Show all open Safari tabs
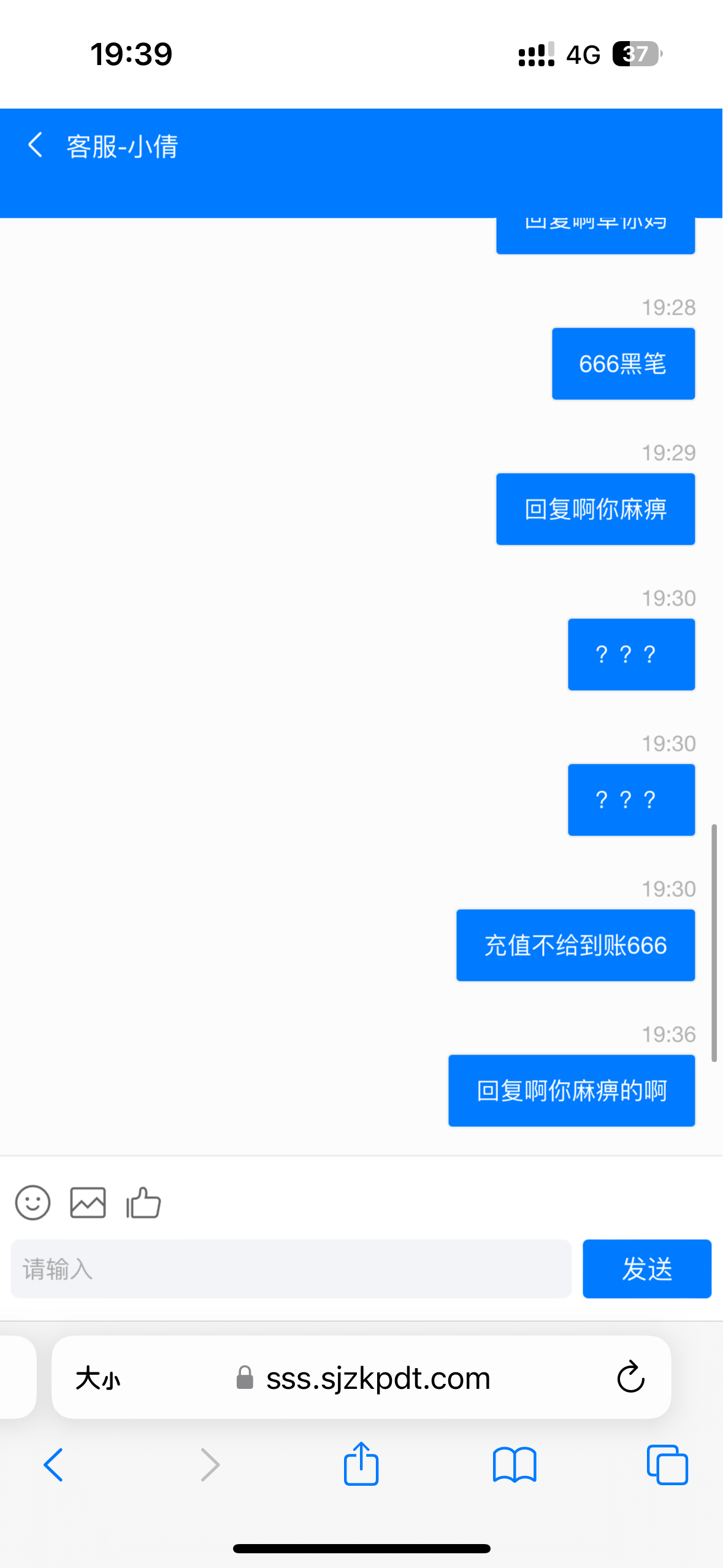Screen dimensions: 723x1568 coord(667,1465)
